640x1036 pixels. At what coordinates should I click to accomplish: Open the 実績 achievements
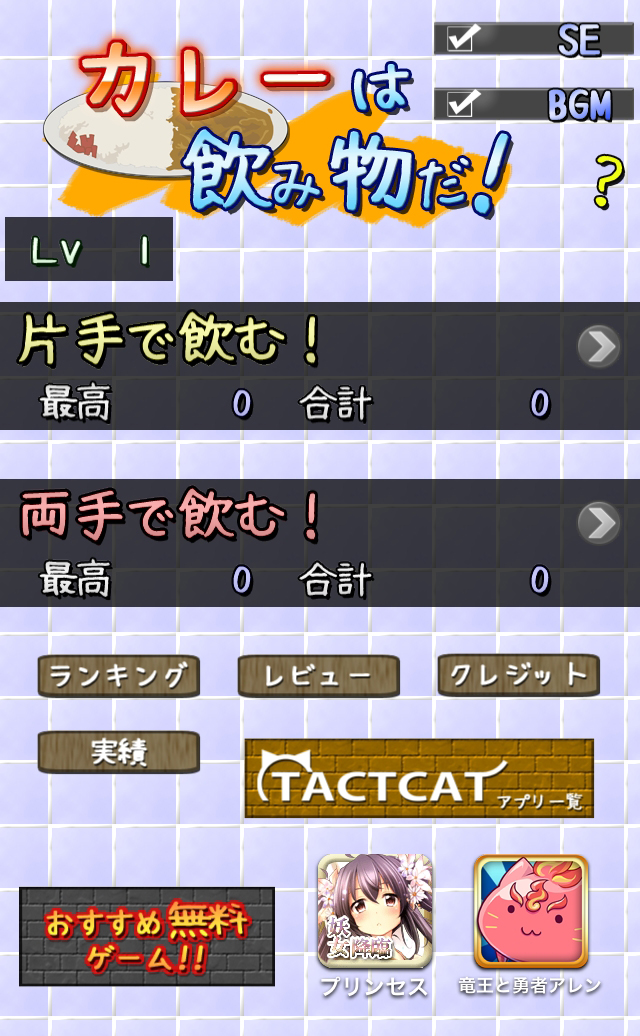click(x=119, y=752)
